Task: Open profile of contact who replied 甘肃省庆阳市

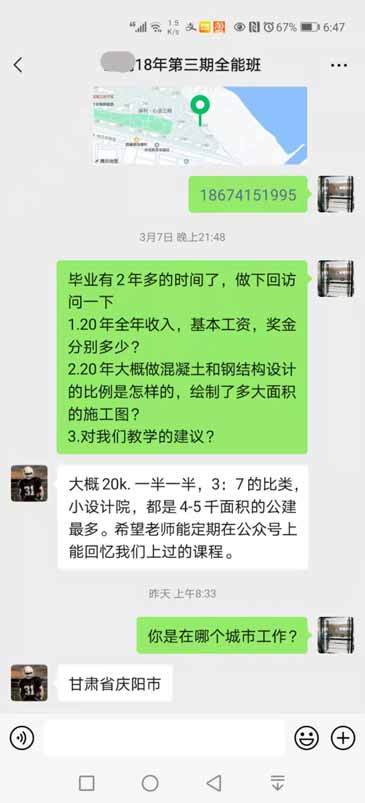Action: tap(29, 683)
